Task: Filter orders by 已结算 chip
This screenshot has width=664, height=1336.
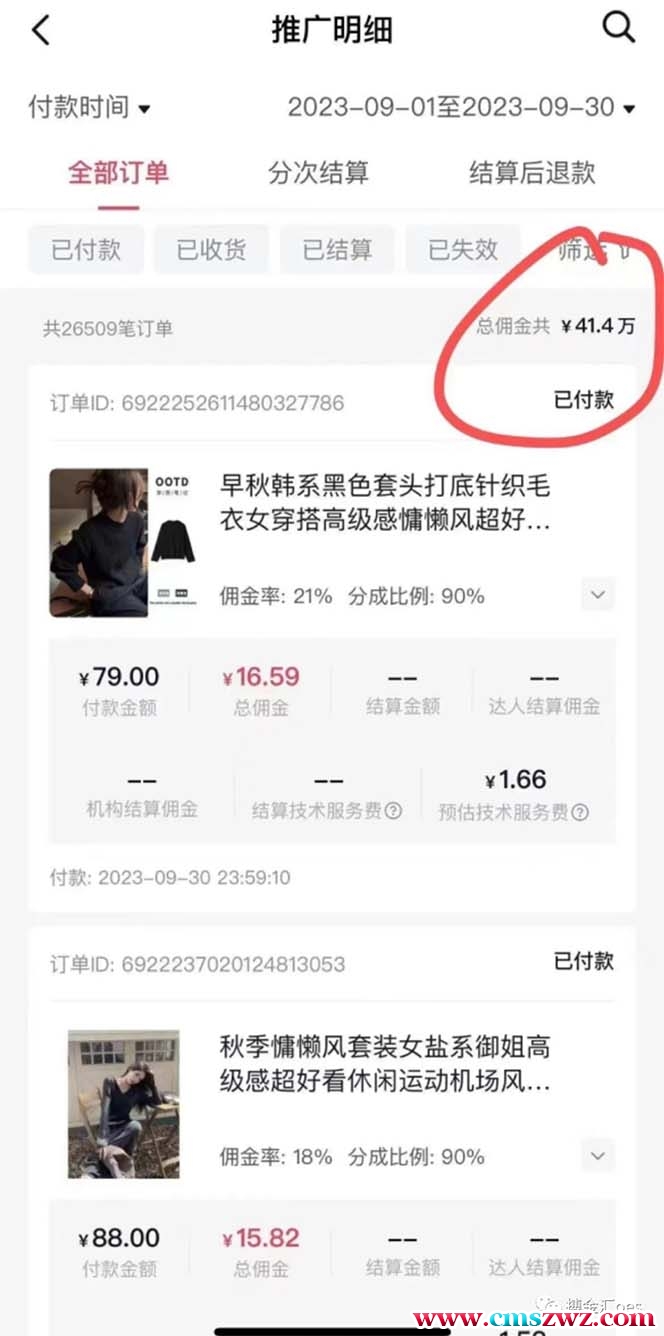Action: [x=337, y=250]
